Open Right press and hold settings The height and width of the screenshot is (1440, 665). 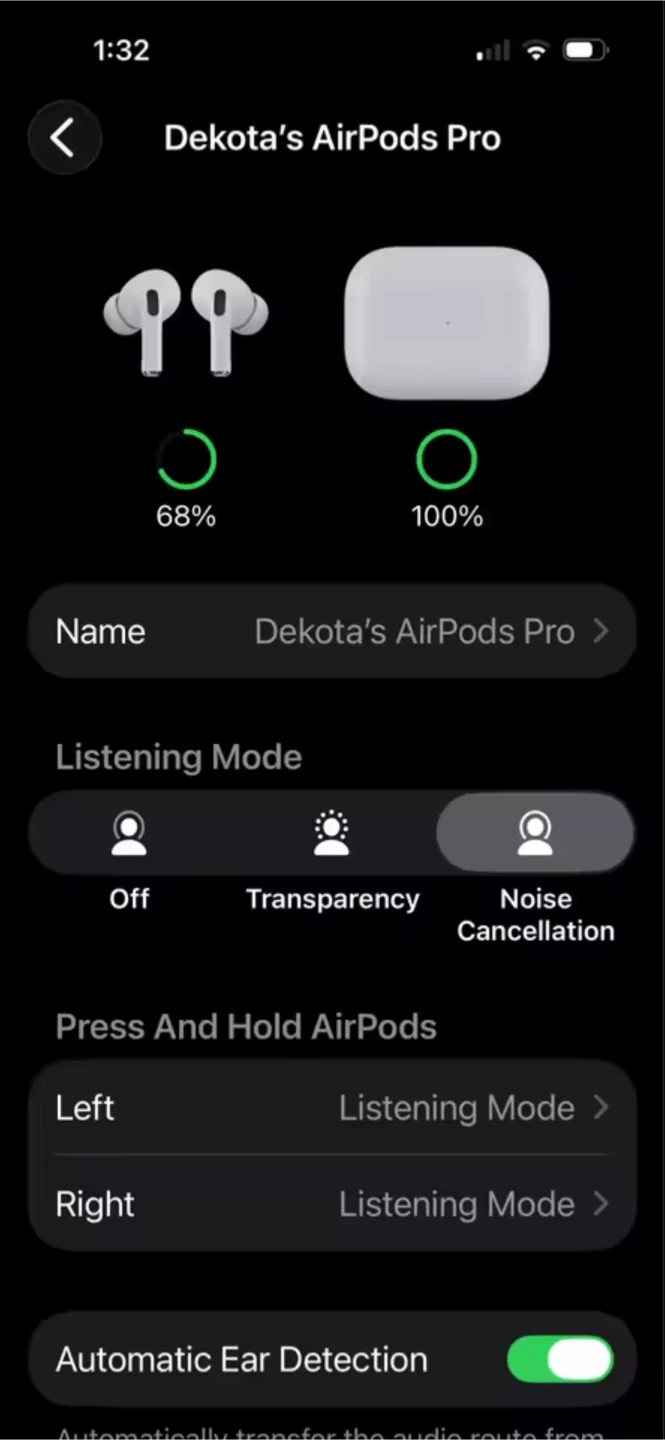(332, 1204)
